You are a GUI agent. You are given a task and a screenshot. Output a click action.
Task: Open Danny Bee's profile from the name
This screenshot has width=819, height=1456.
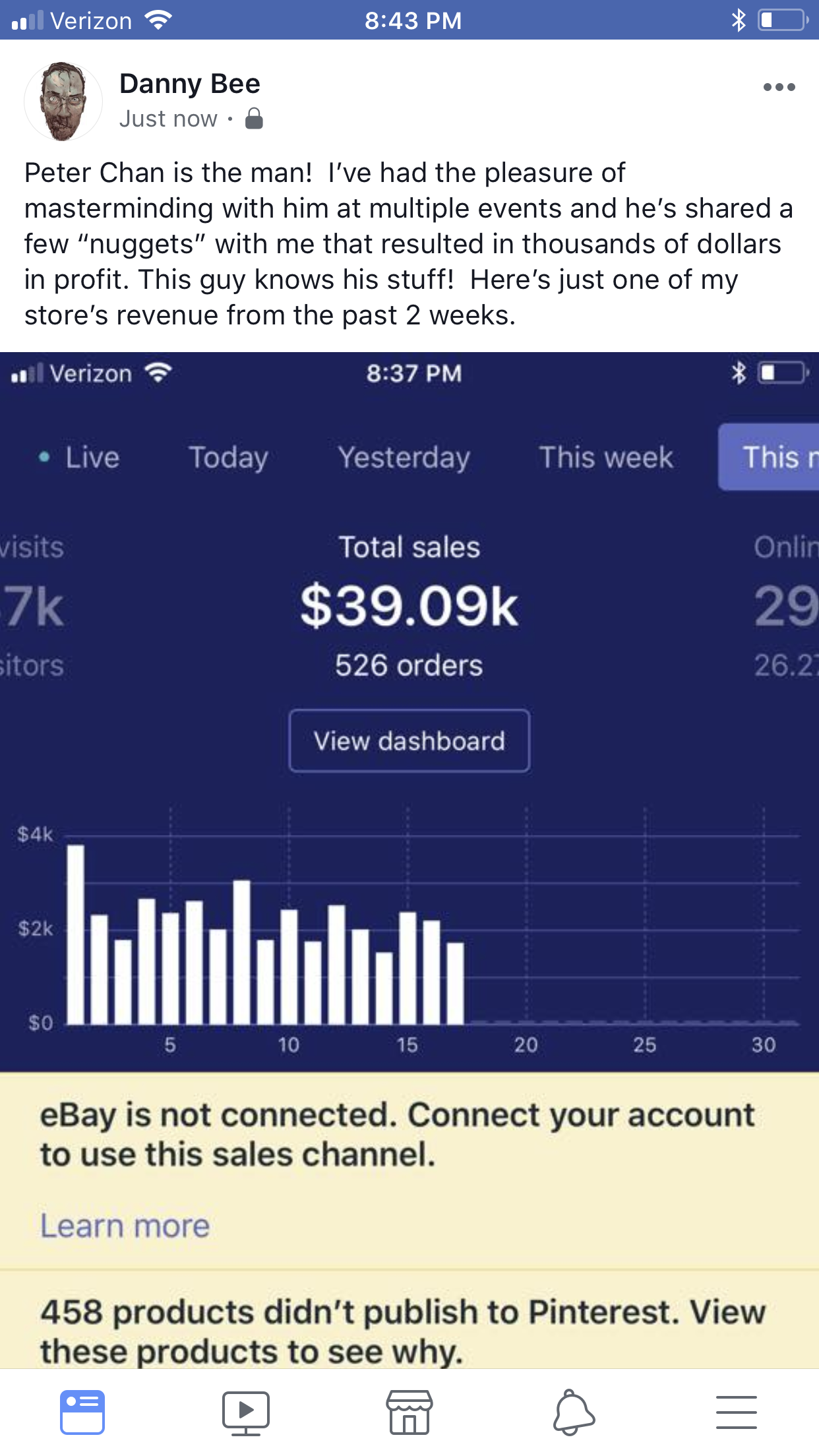pos(190,84)
